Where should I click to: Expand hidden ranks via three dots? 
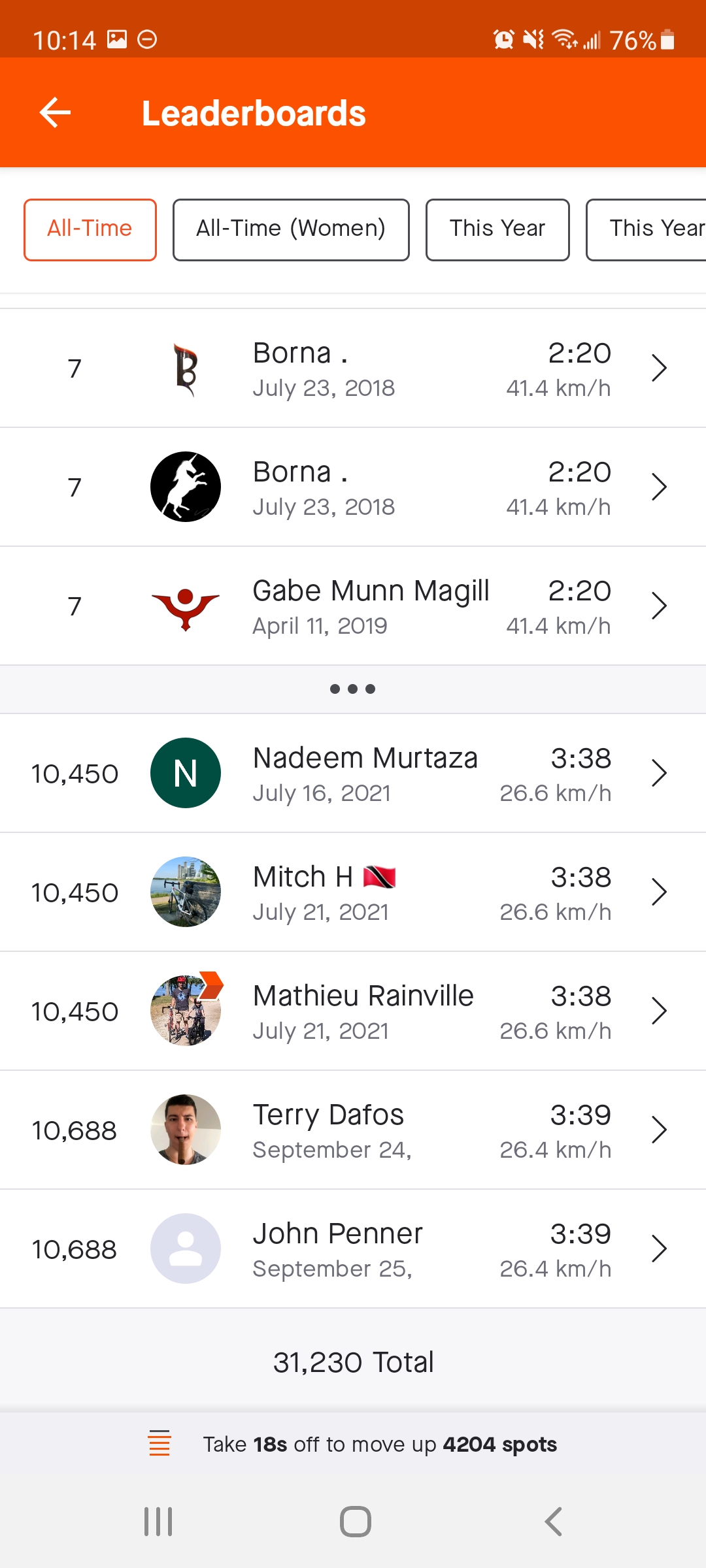coord(353,689)
